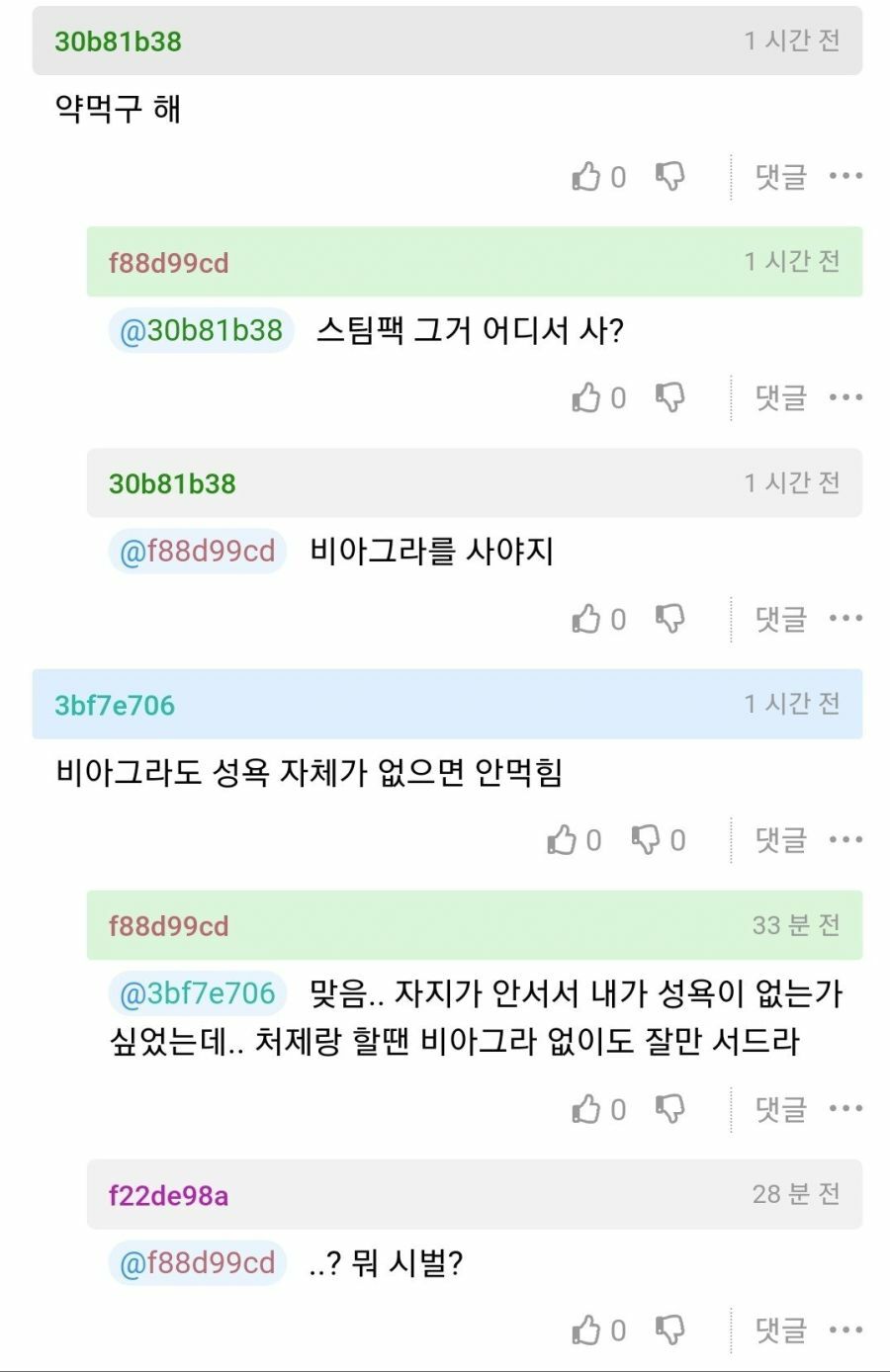Dislike the comment '약먹구 해'

click(x=670, y=177)
